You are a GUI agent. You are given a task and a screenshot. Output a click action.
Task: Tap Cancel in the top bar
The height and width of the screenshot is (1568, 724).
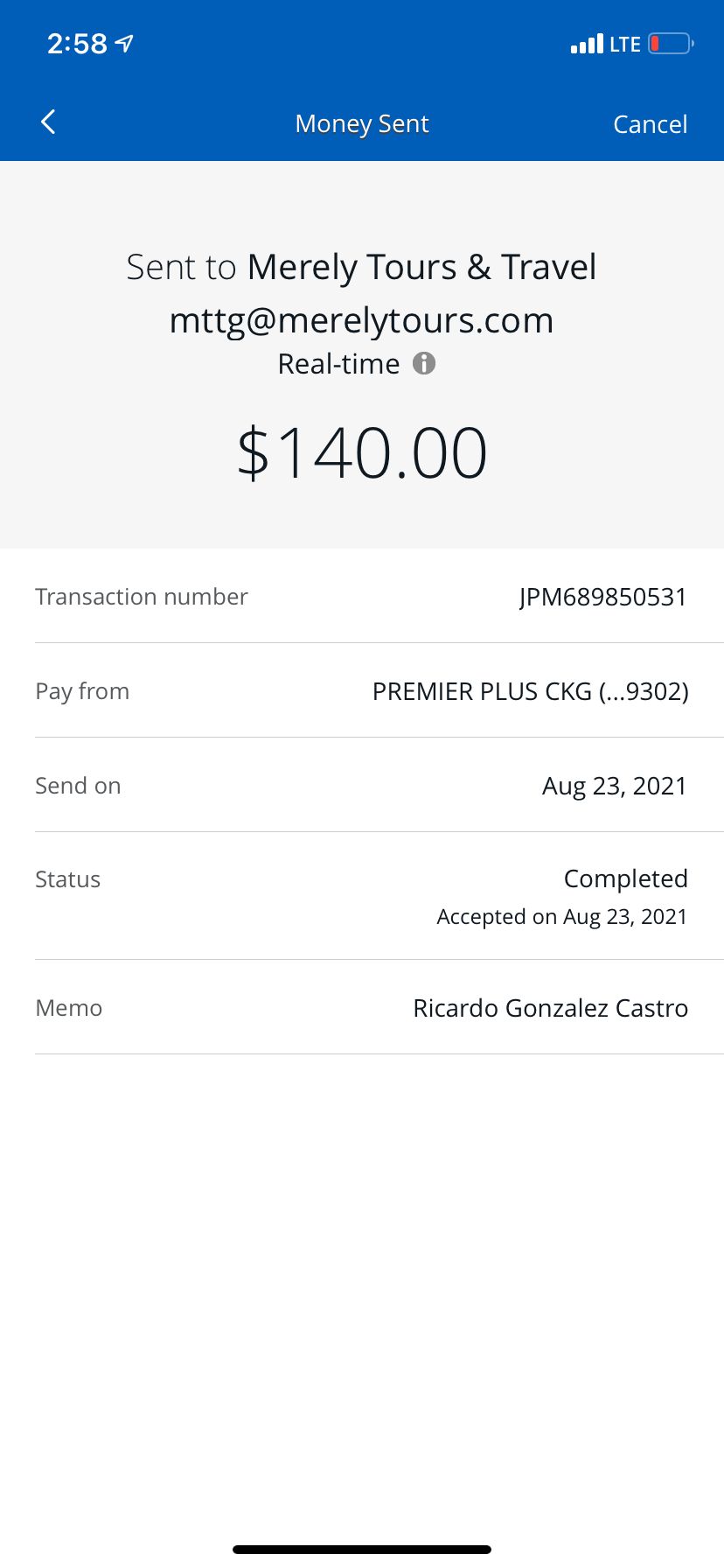650,124
